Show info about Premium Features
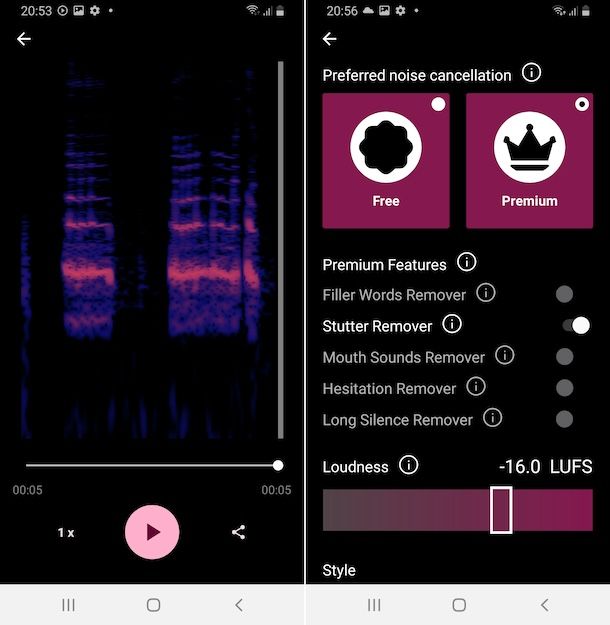Image resolution: width=610 pixels, height=625 pixels. point(466,263)
